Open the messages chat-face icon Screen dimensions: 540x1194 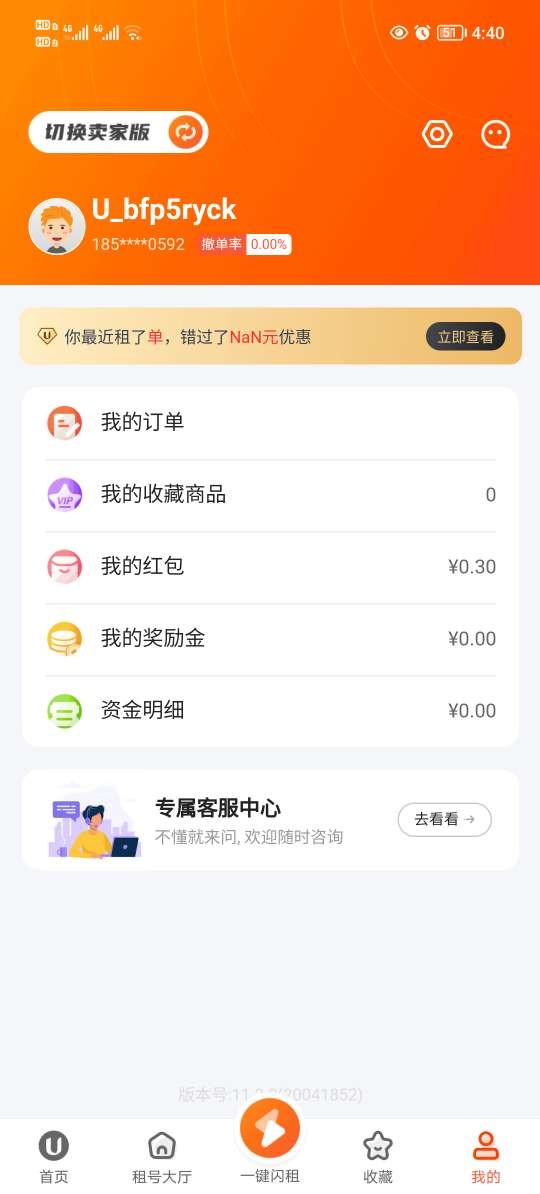496,135
